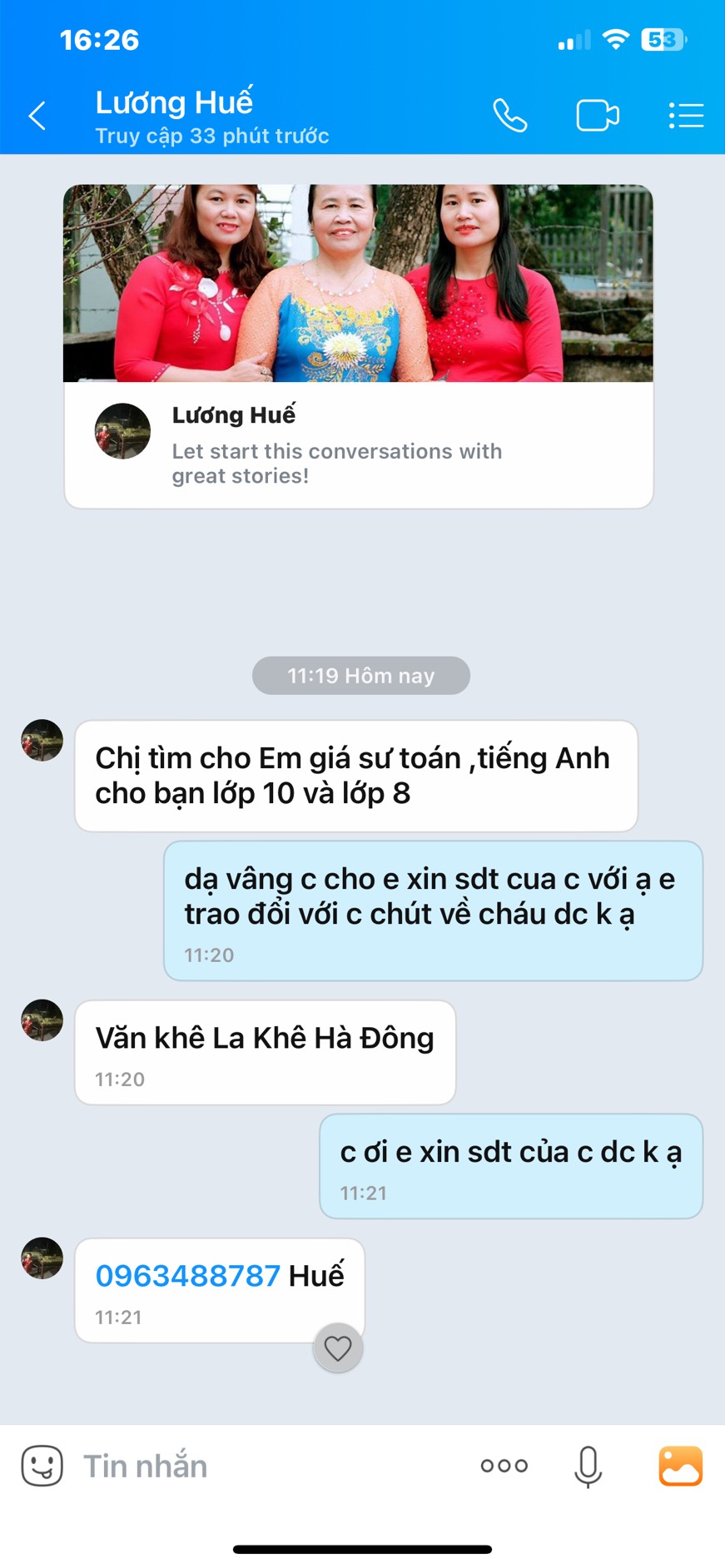
Task: Record a voice message
Action: pos(588,1466)
